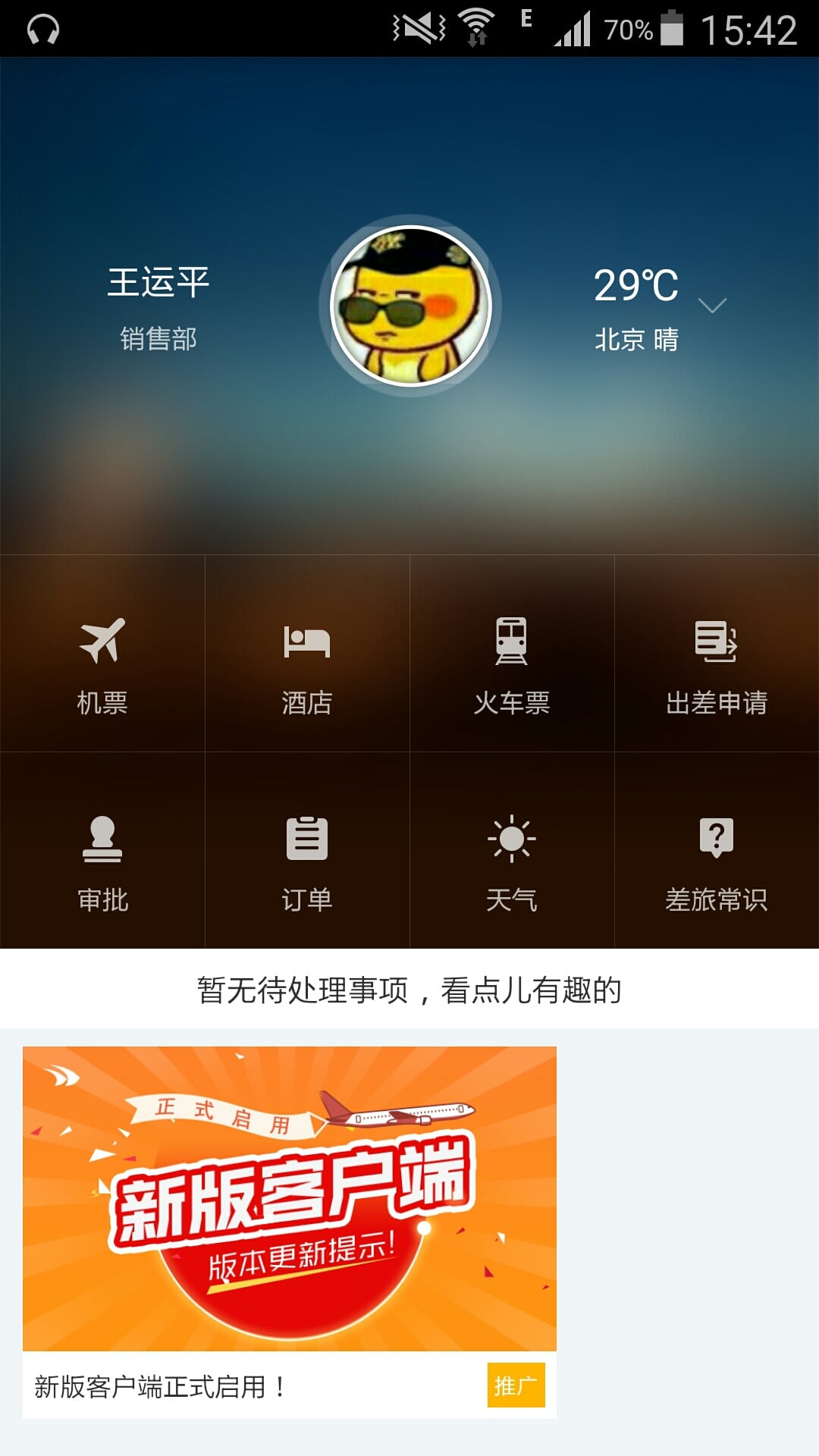
Task: Open the 机票 flight ticket section
Action: click(102, 658)
